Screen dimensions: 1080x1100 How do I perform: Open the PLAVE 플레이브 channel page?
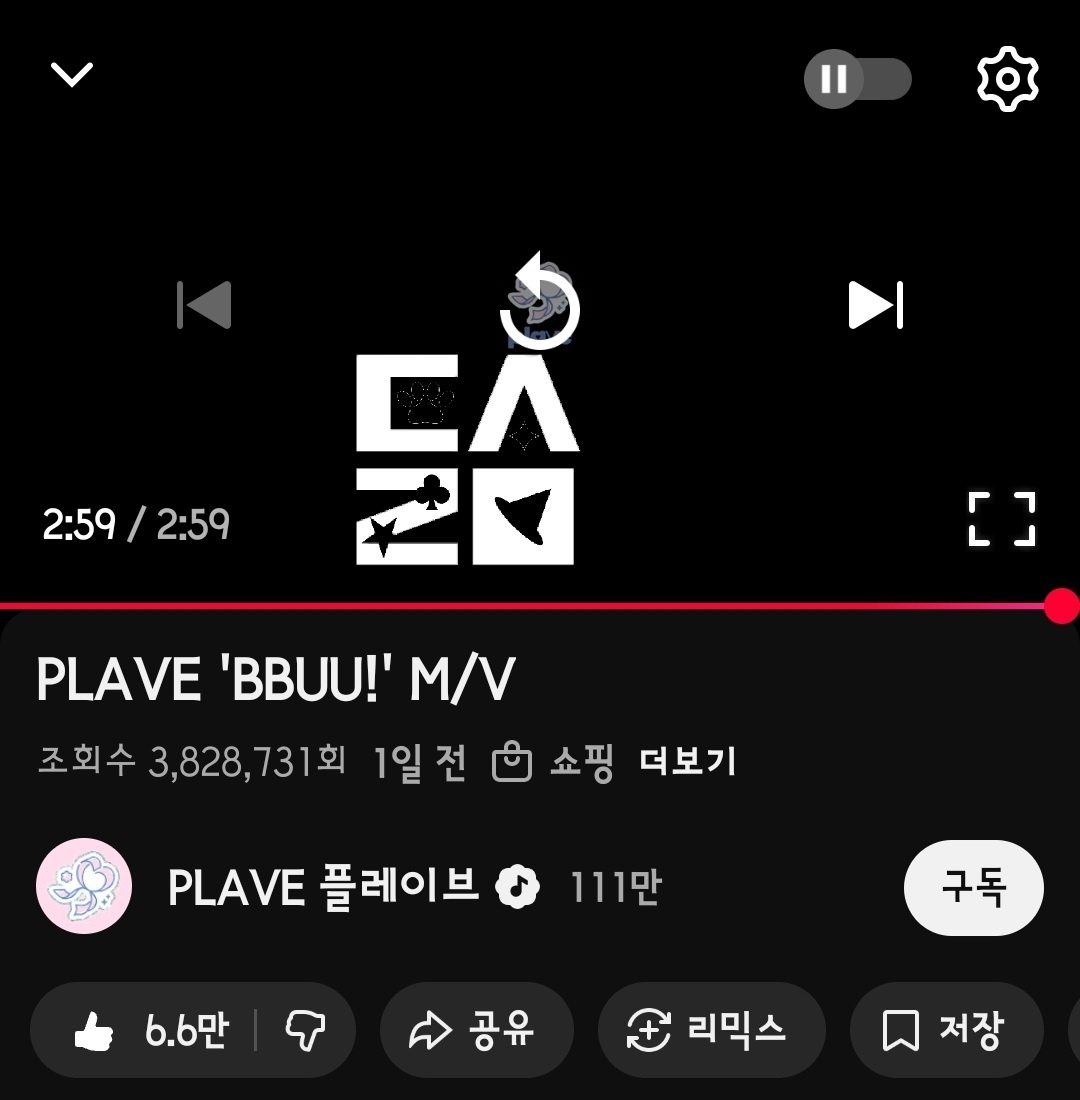(320, 887)
